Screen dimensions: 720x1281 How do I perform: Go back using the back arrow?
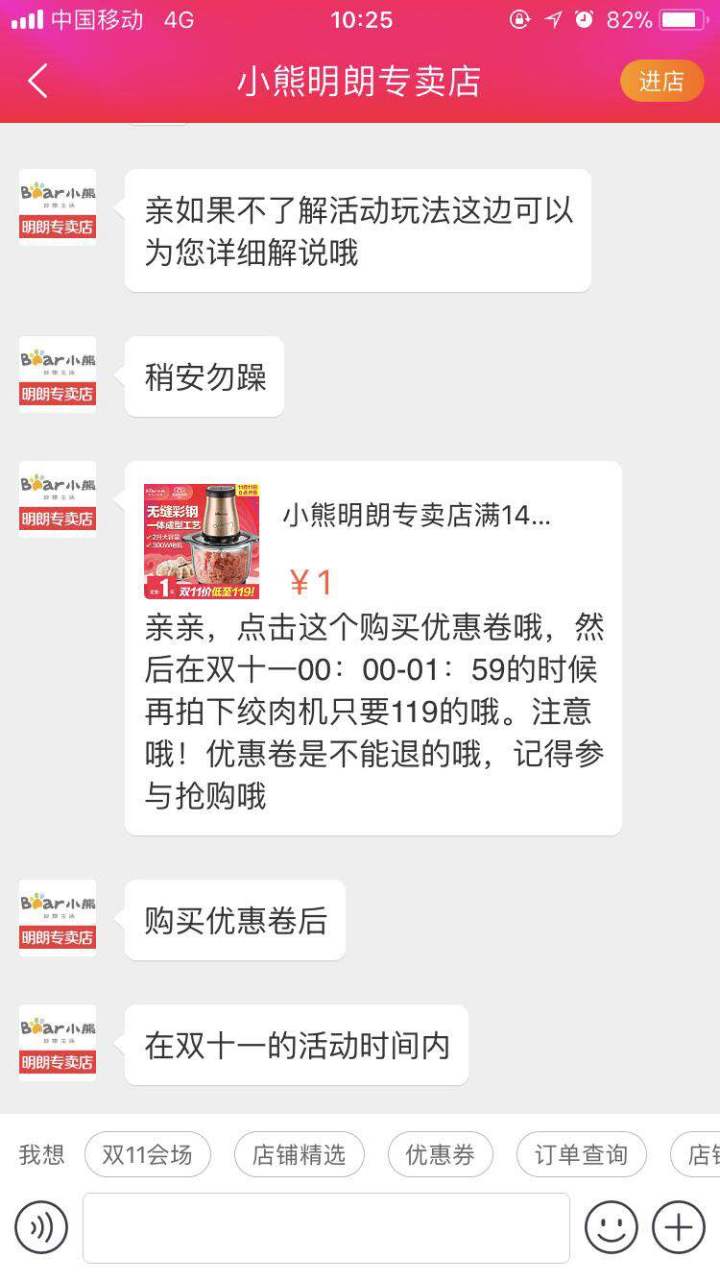click(38, 81)
